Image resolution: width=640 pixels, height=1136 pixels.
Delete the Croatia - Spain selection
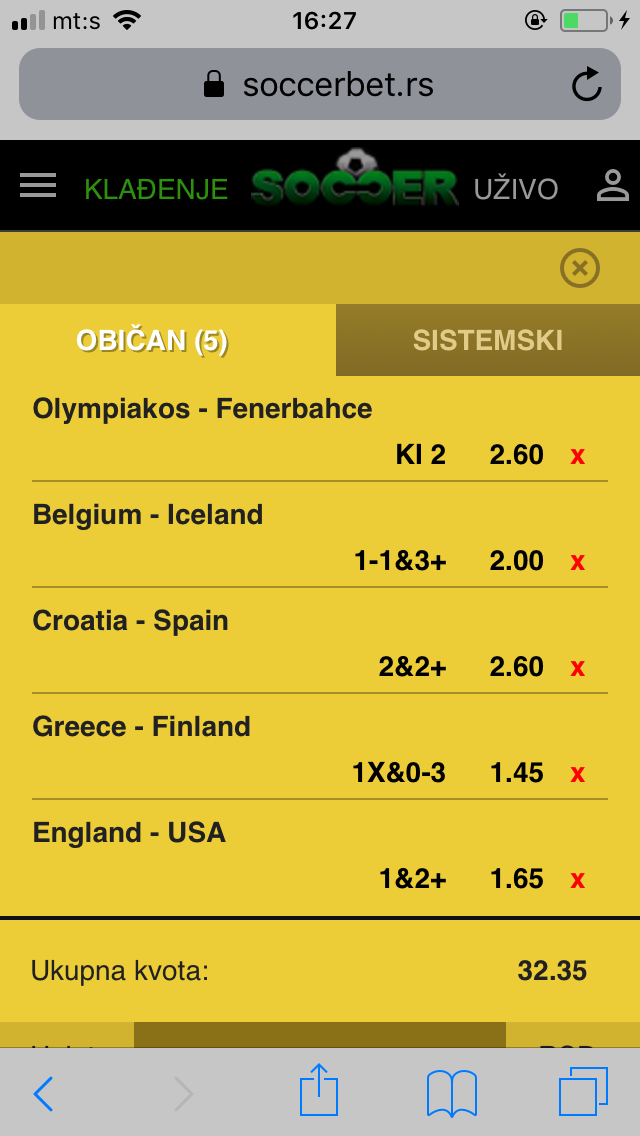pyautogui.click(x=578, y=667)
